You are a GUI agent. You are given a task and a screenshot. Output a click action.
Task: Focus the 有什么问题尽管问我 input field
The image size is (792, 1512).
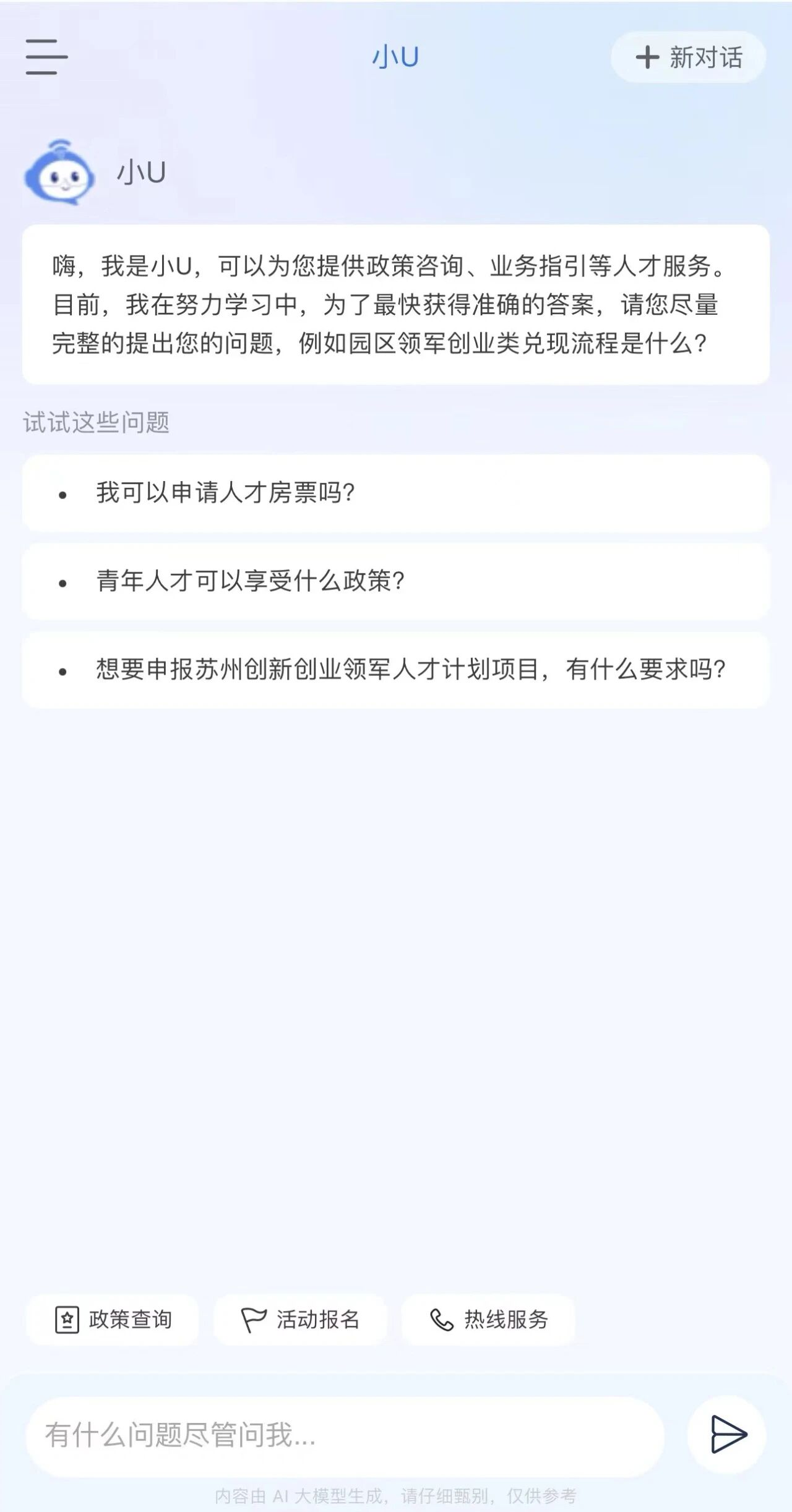tap(345, 1435)
